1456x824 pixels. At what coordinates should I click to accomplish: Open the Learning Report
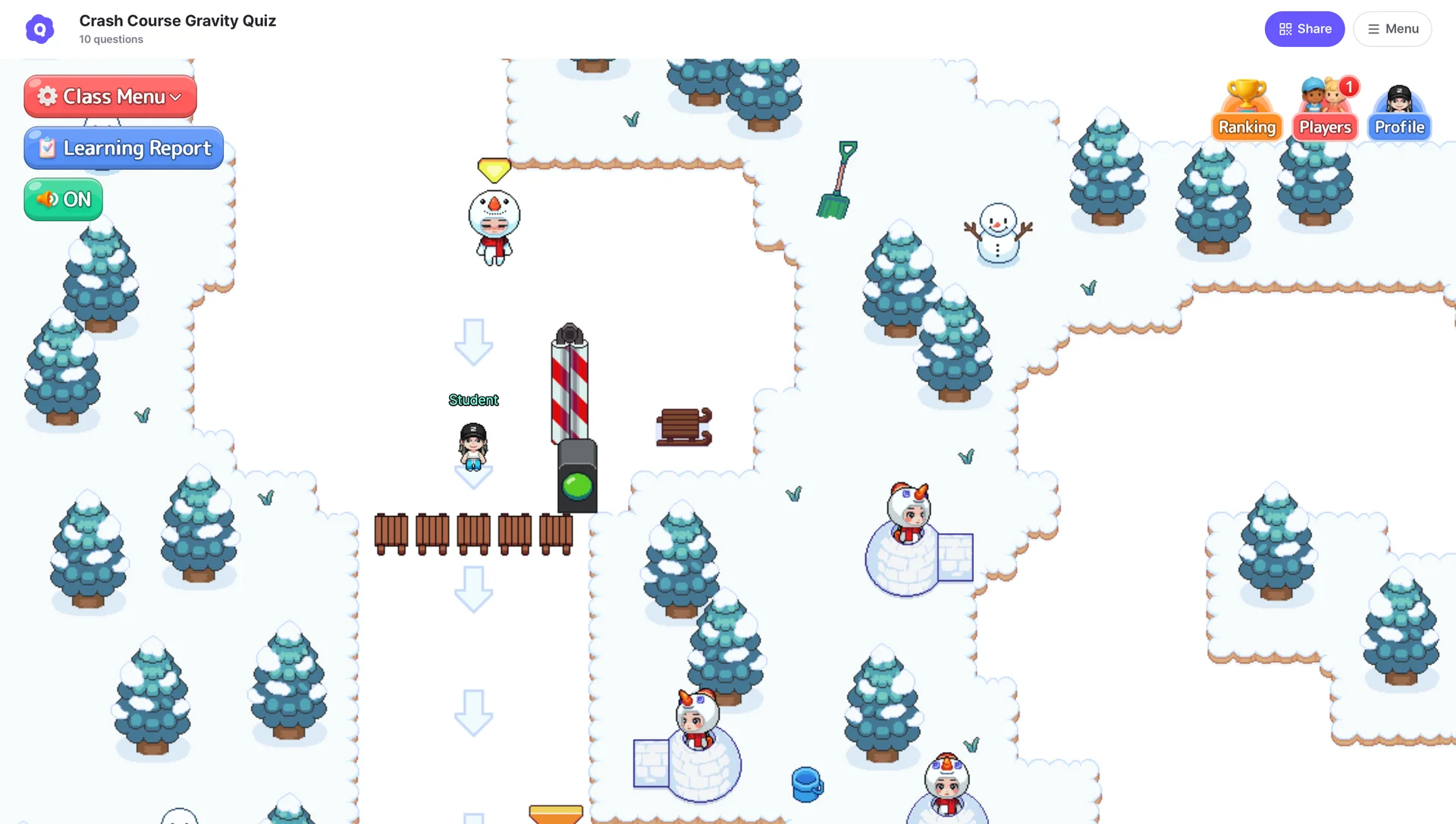(124, 148)
